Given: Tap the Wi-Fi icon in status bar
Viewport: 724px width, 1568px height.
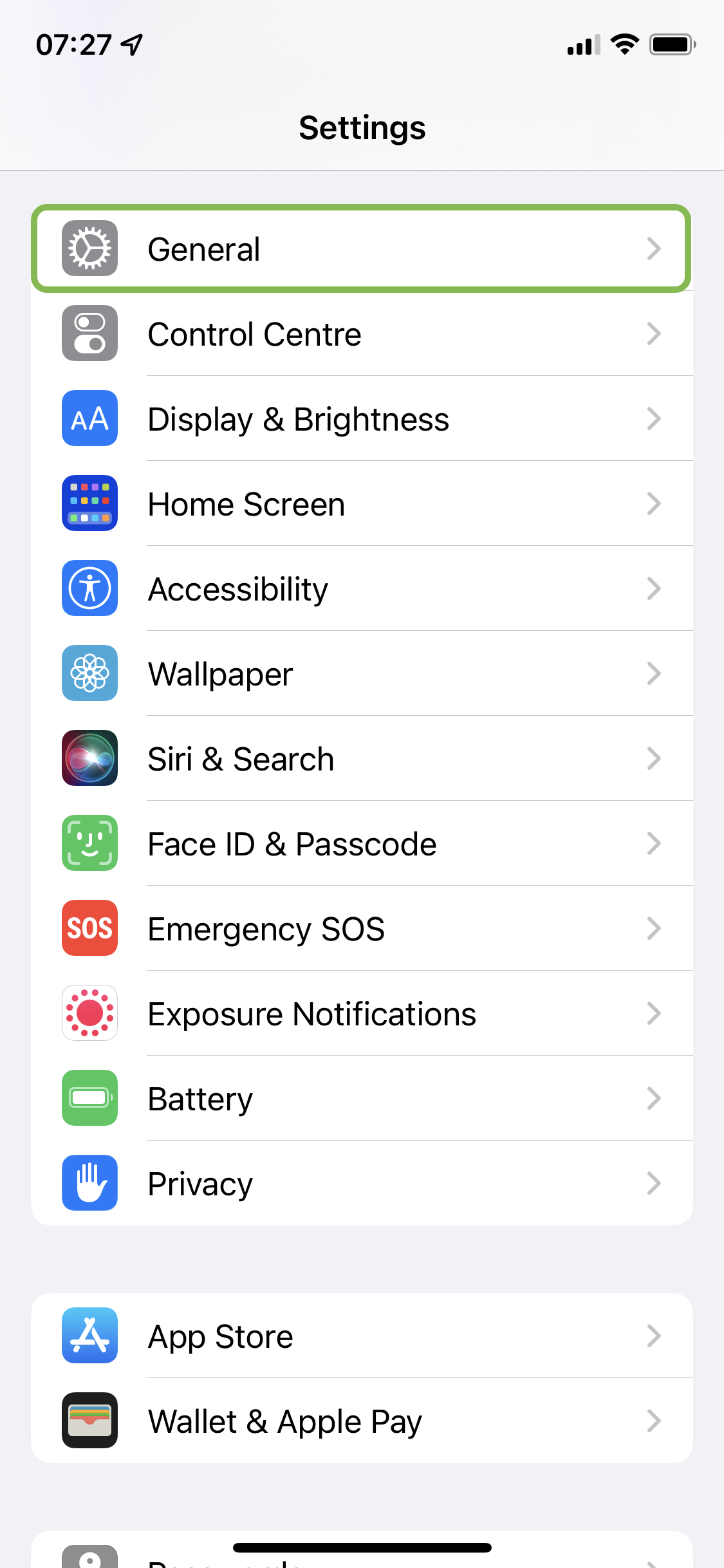Looking at the screenshot, I should click(623, 44).
